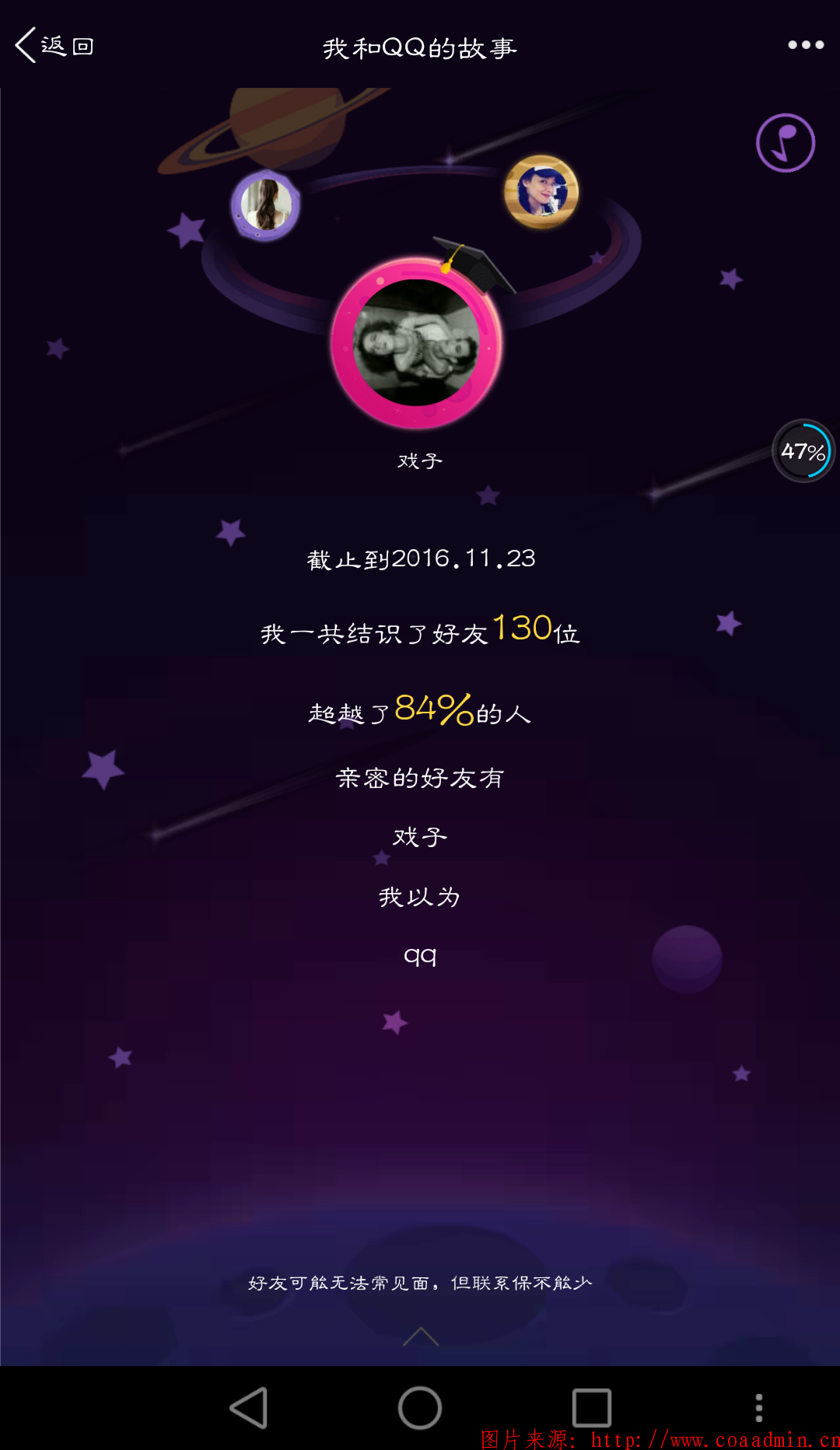The height and width of the screenshot is (1450, 840).
Task: Tap the up arrow to show next page
Action: 421,1336
